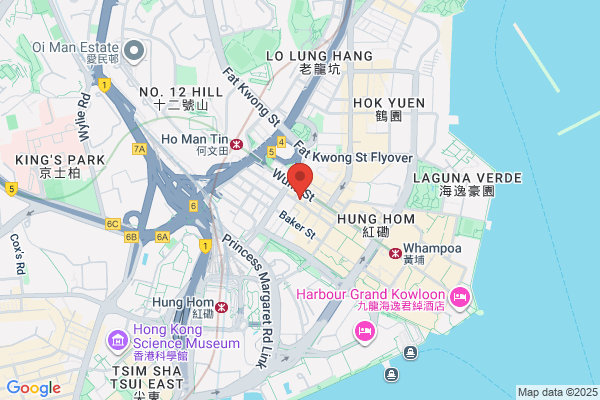Open the Hong Kong Science Museum marker
The image size is (600, 400).
118,340
